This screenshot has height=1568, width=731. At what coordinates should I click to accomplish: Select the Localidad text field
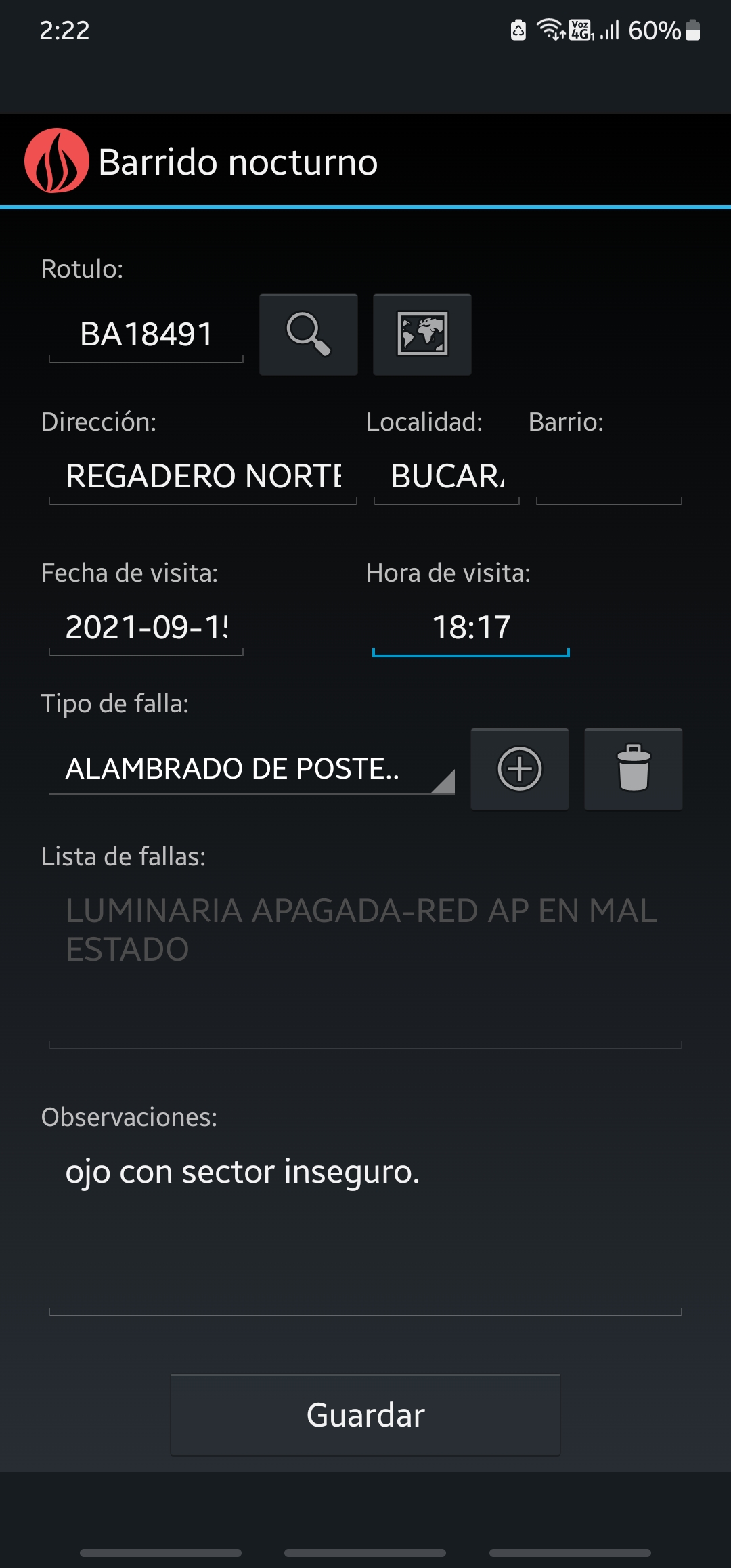point(447,477)
